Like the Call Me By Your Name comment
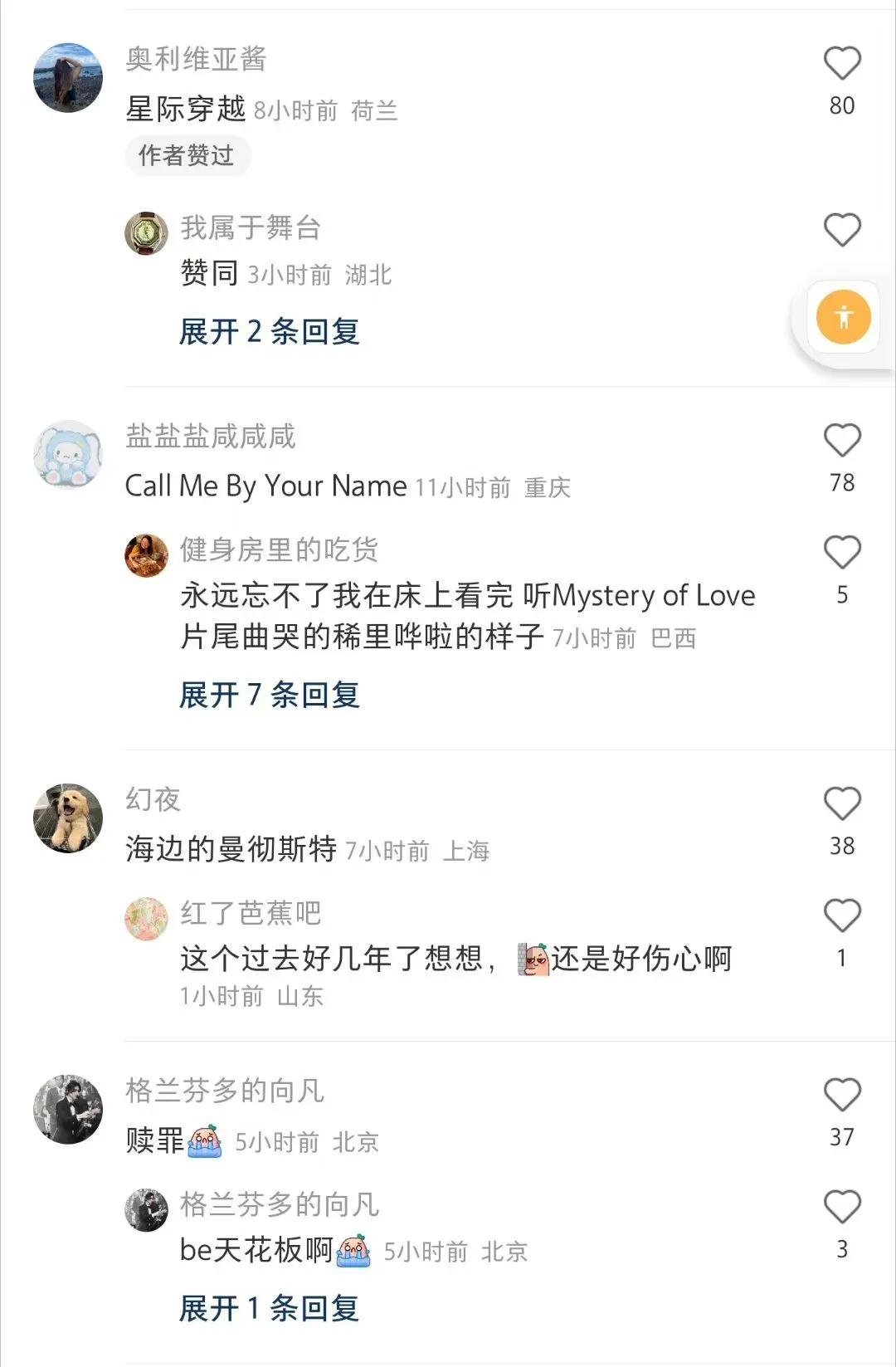896x1367 pixels. [841, 441]
